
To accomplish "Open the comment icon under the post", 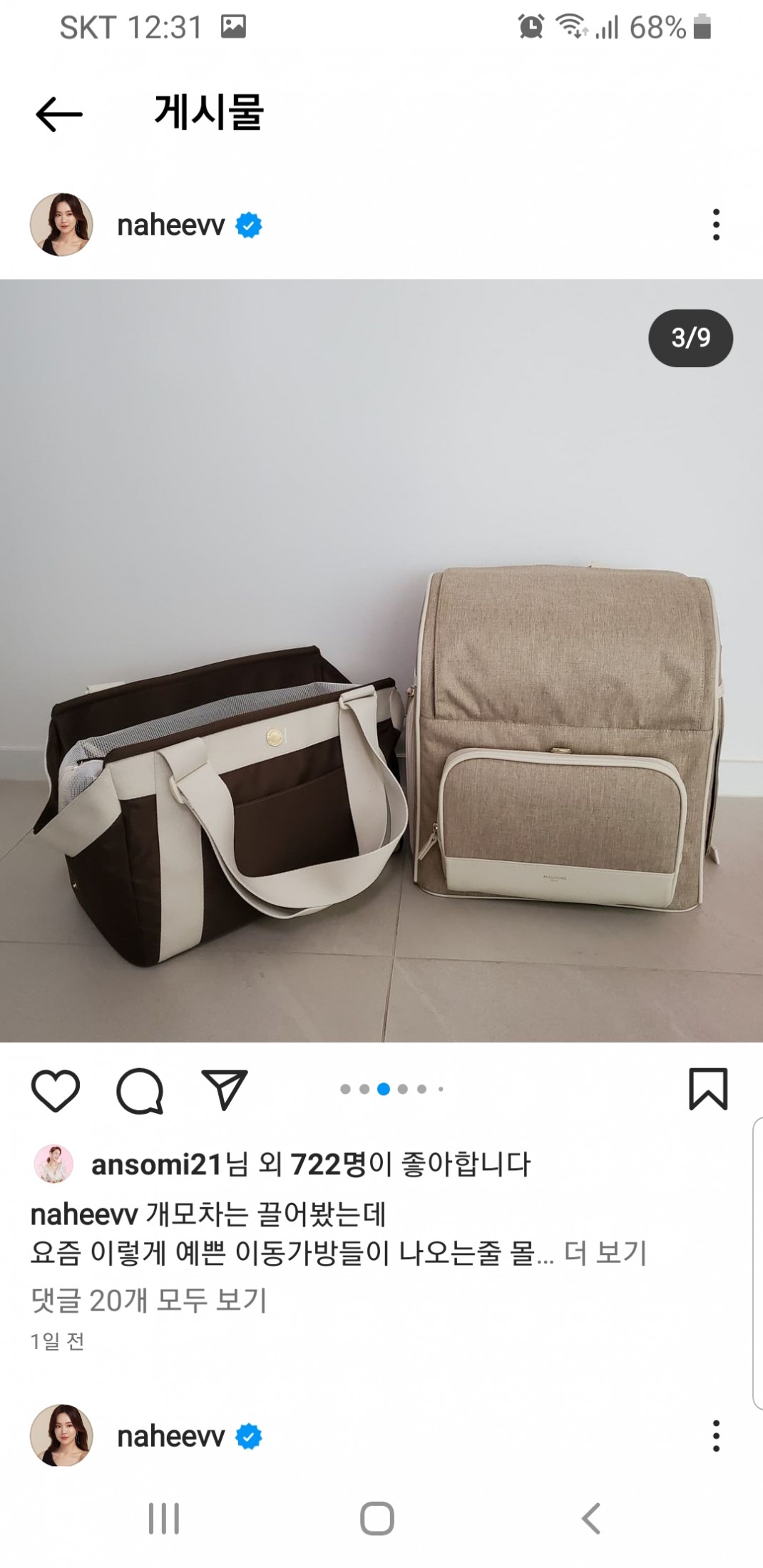I will [140, 1090].
